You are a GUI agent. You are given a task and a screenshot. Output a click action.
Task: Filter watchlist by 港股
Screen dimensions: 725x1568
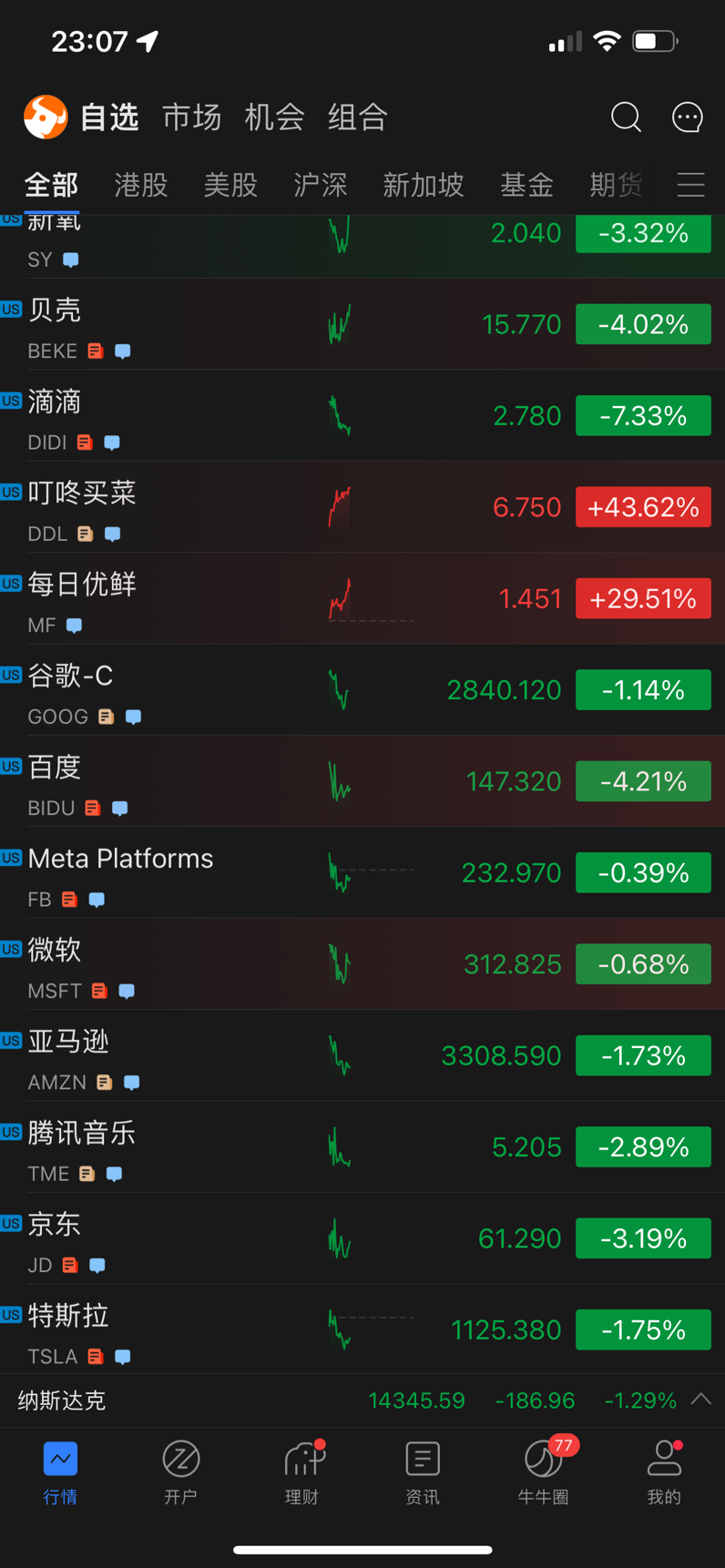click(x=141, y=186)
